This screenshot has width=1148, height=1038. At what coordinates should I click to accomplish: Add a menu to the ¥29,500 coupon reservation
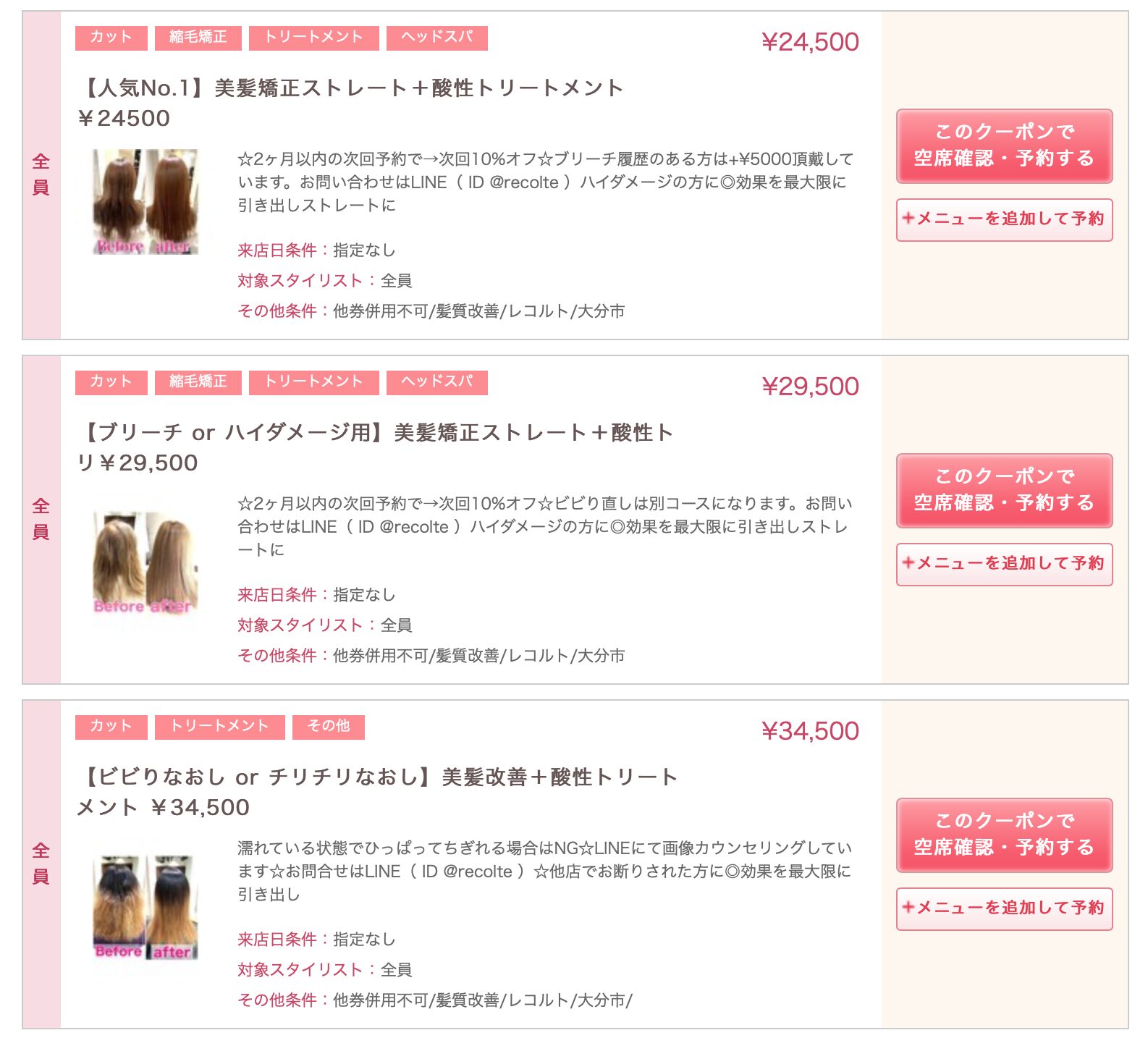click(1004, 564)
